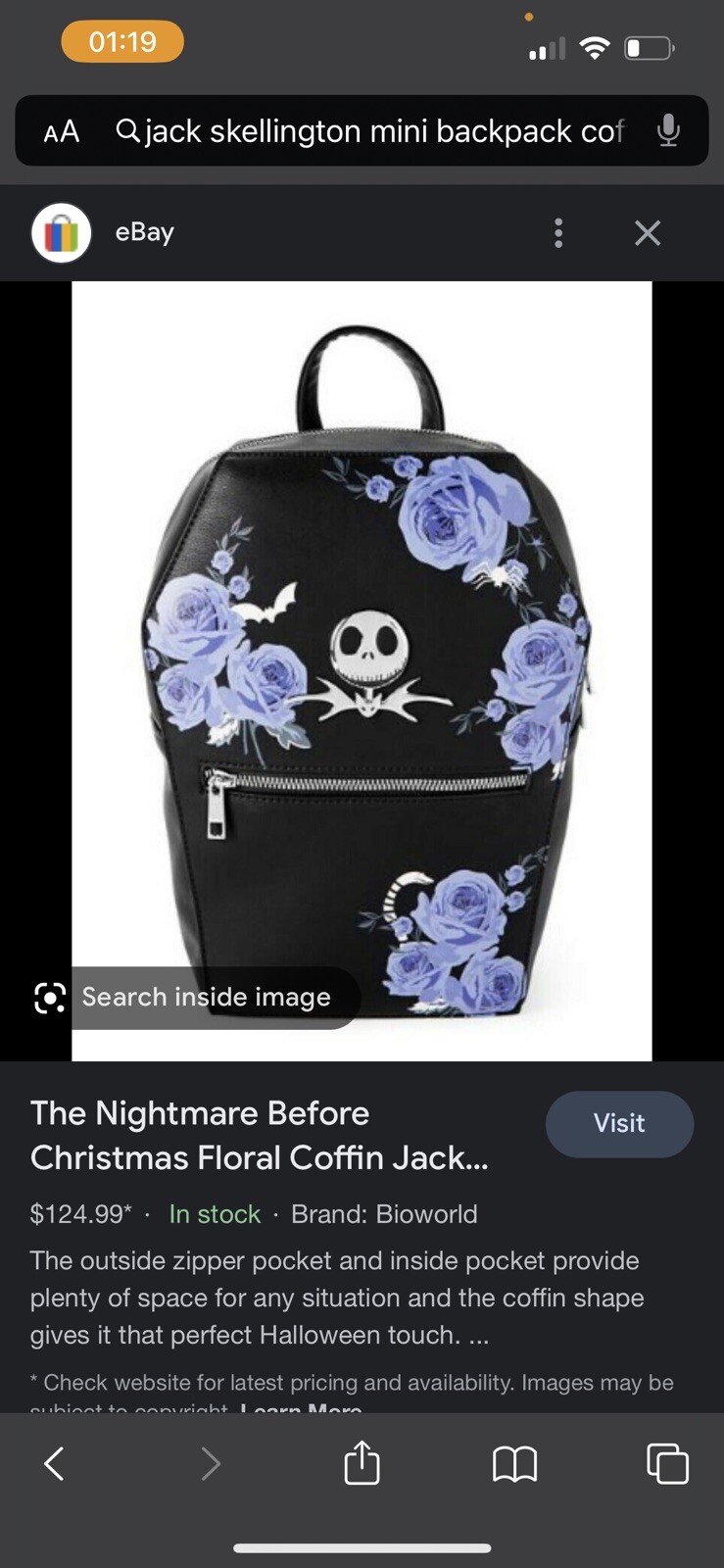The height and width of the screenshot is (1568, 724).
Task: Go back to the previous page
Action: [x=54, y=1464]
